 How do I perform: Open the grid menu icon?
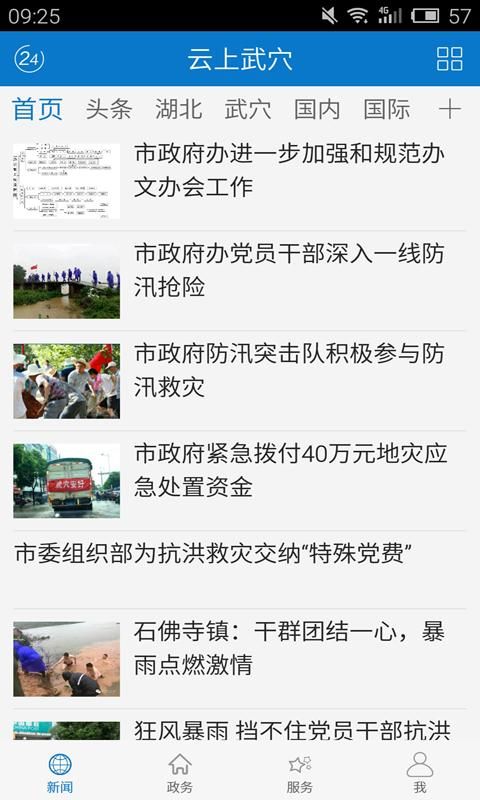(449, 59)
